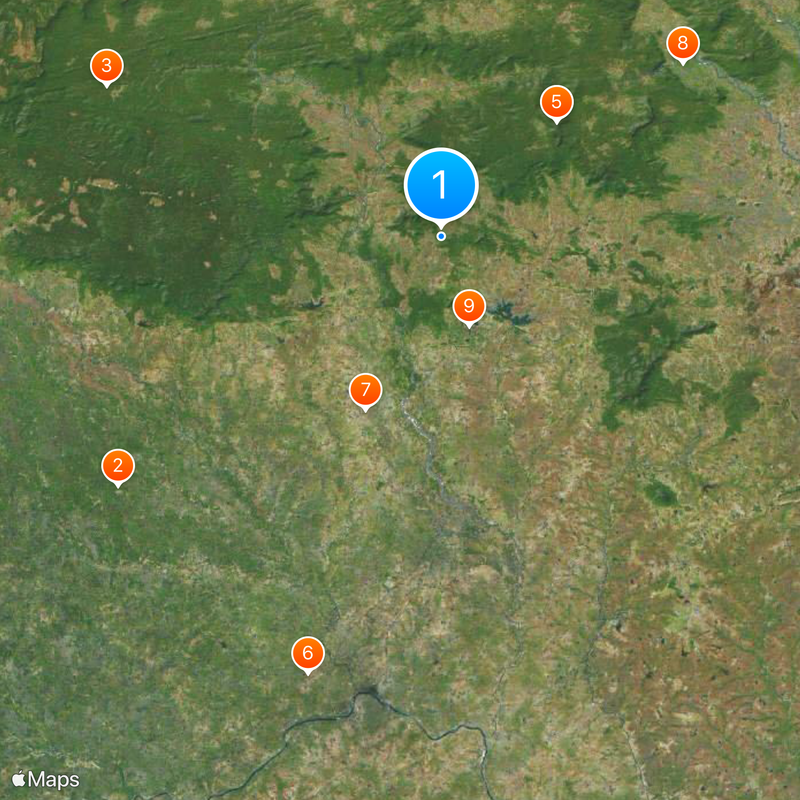Tap map pin number 6
This screenshot has height=800, width=800.
click(308, 653)
